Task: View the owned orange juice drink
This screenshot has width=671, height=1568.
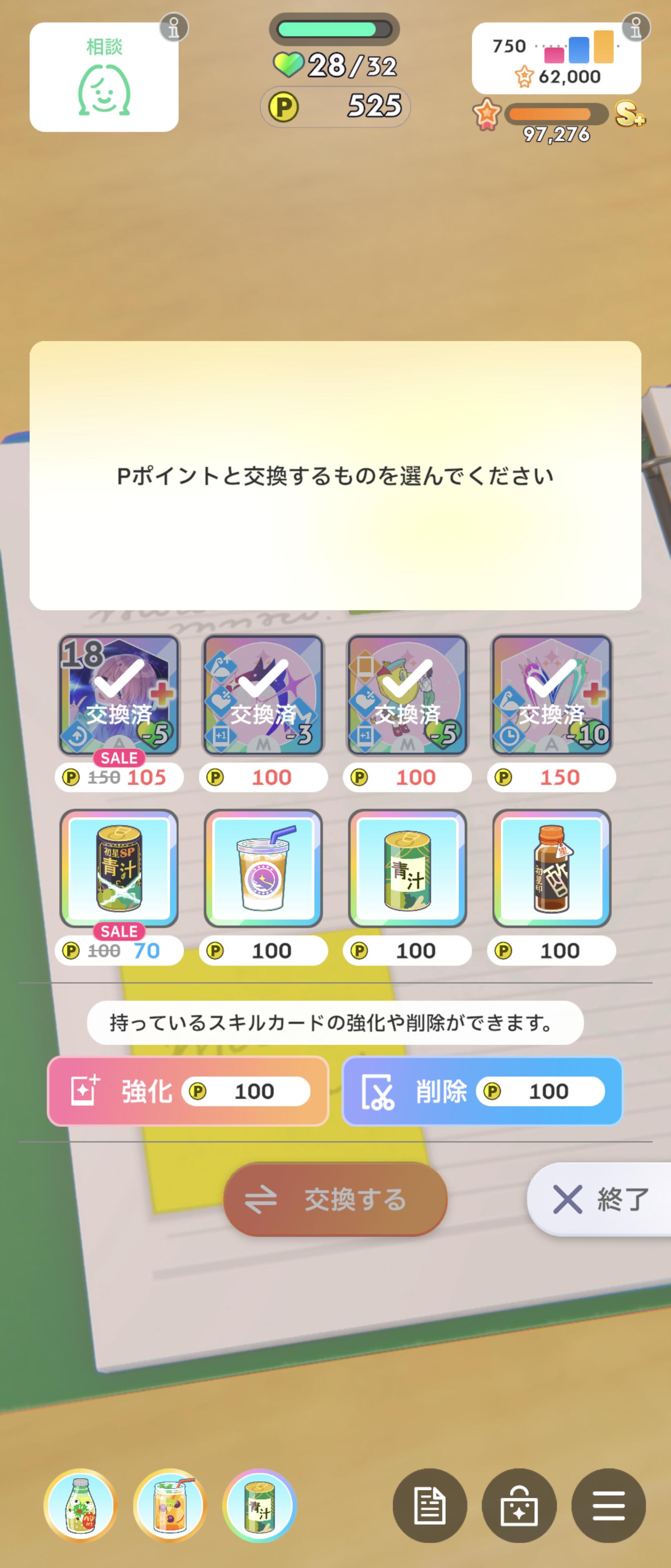Action: (170, 1505)
